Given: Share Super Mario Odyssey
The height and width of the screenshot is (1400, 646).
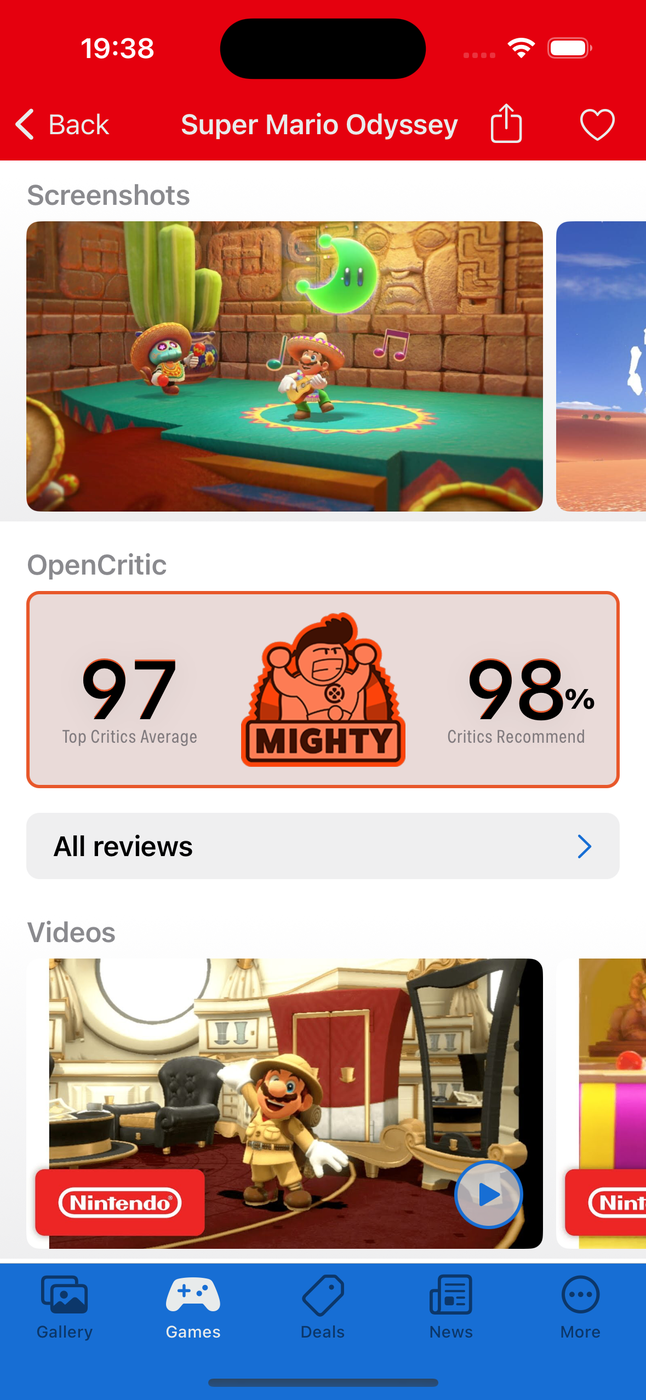Looking at the screenshot, I should coord(506,125).
